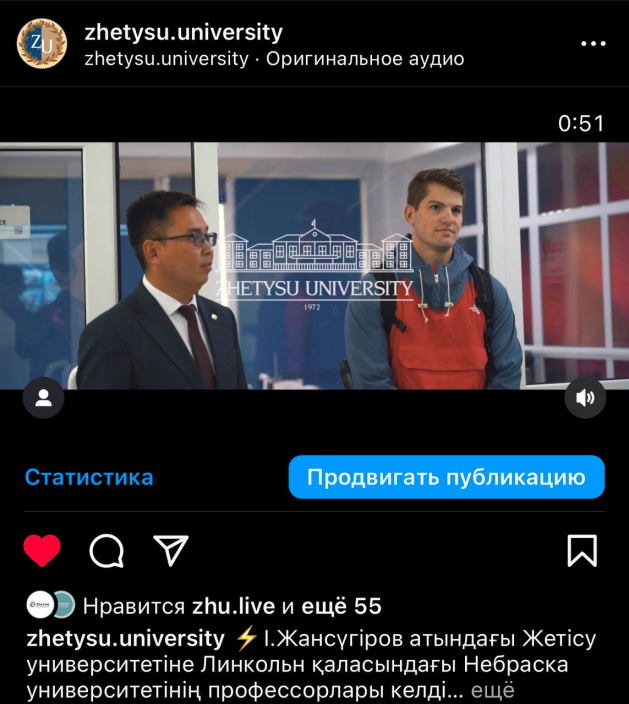View tagged people on the video
Image resolution: width=629 pixels, height=704 pixels.
coord(43,398)
